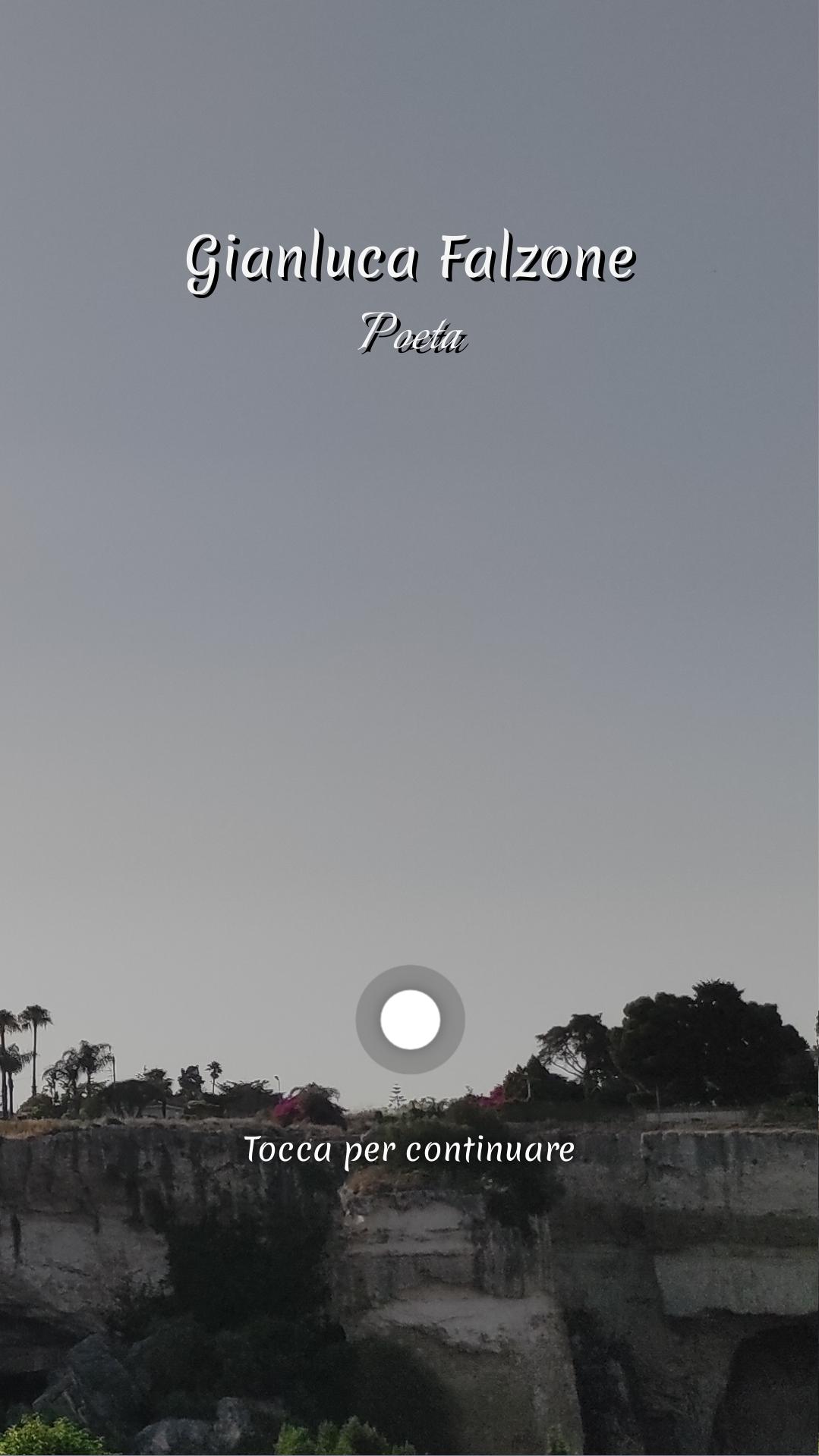Tap the white circle to continue
Screen dimensions: 819x1456
coord(410,1019)
